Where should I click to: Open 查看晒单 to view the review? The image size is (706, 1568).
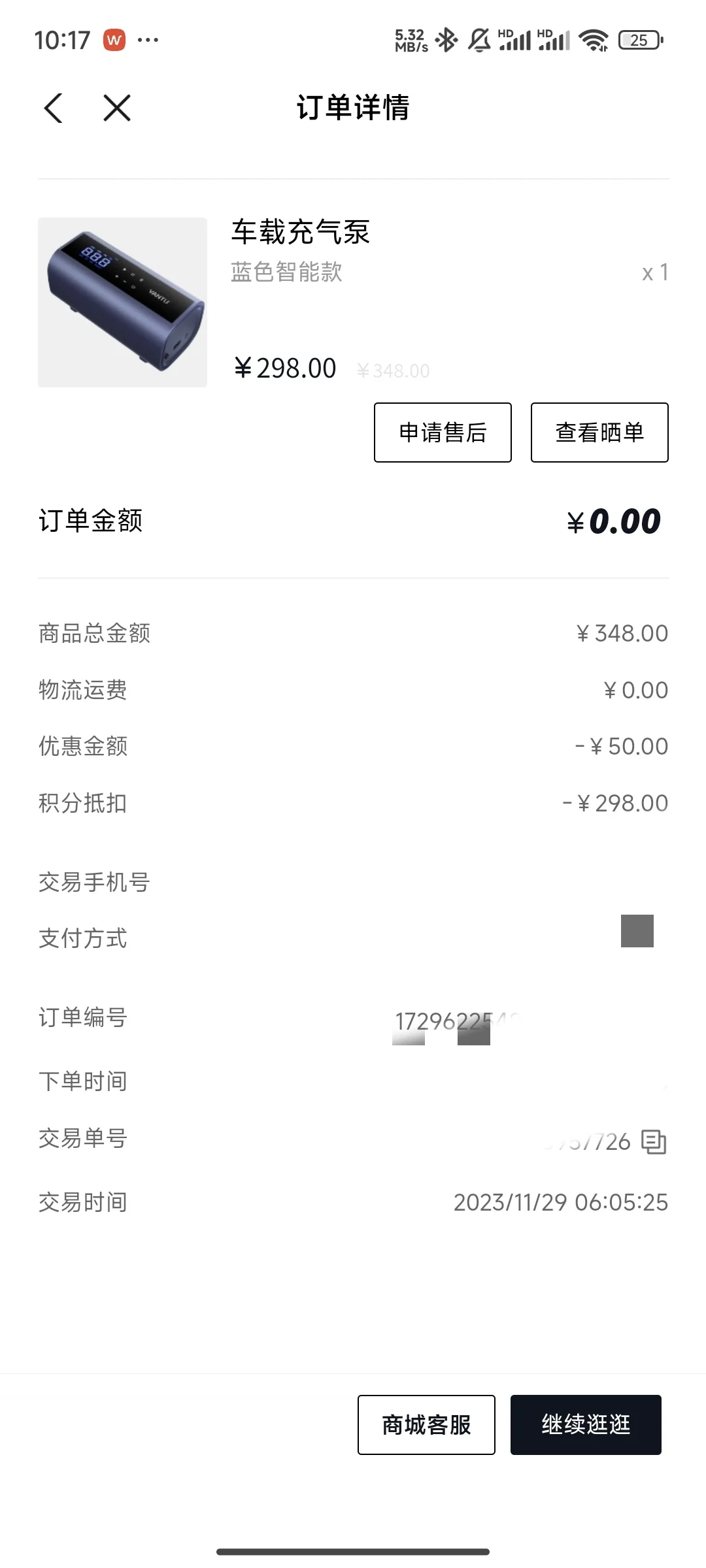(599, 433)
